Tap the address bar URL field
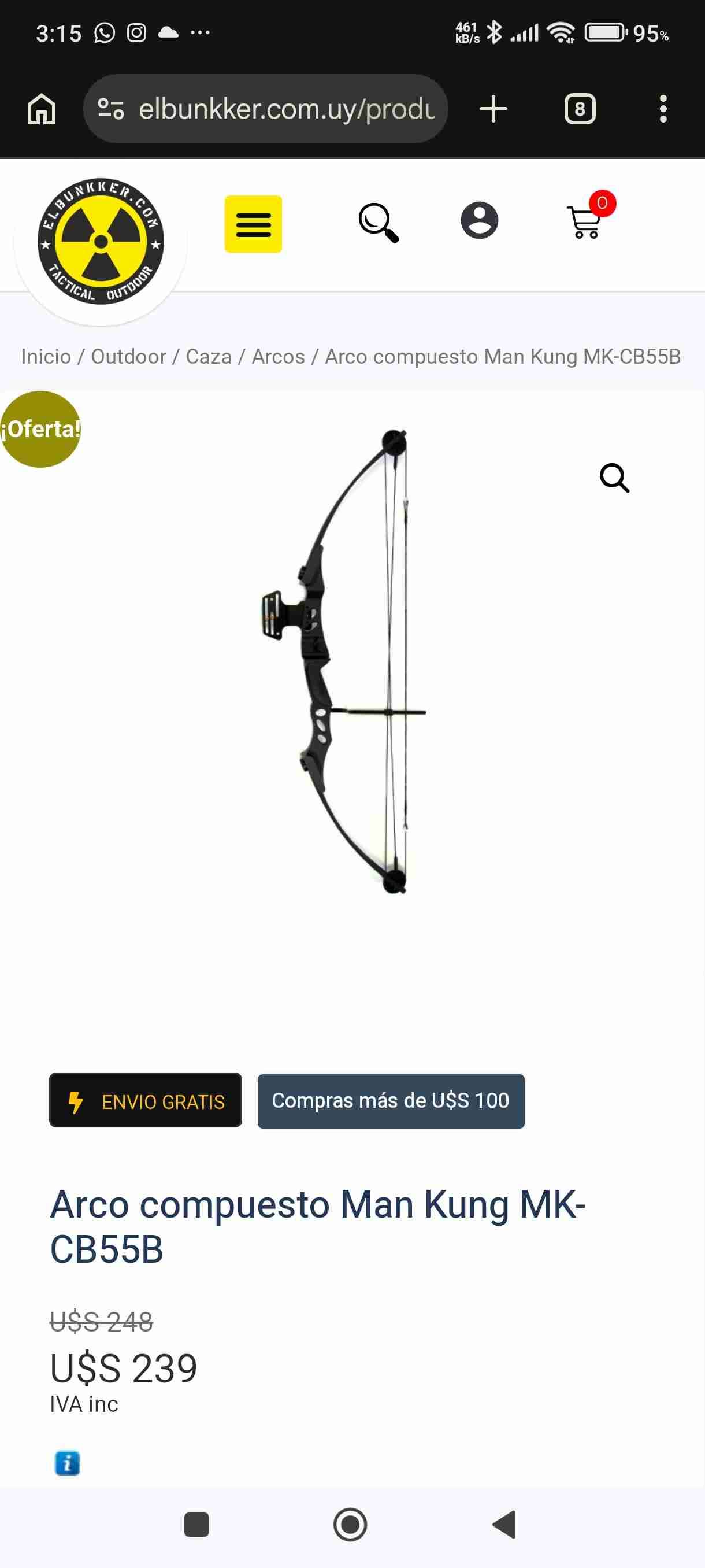The image size is (705, 1568). 286,108
